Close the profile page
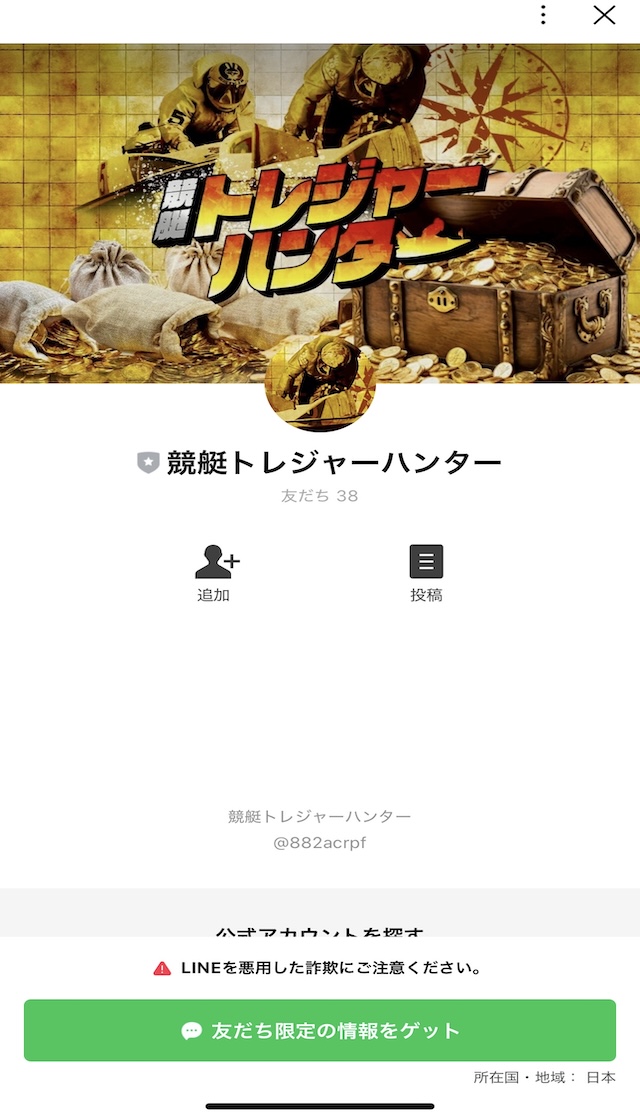The image size is (640, 1120). [604, 15]
